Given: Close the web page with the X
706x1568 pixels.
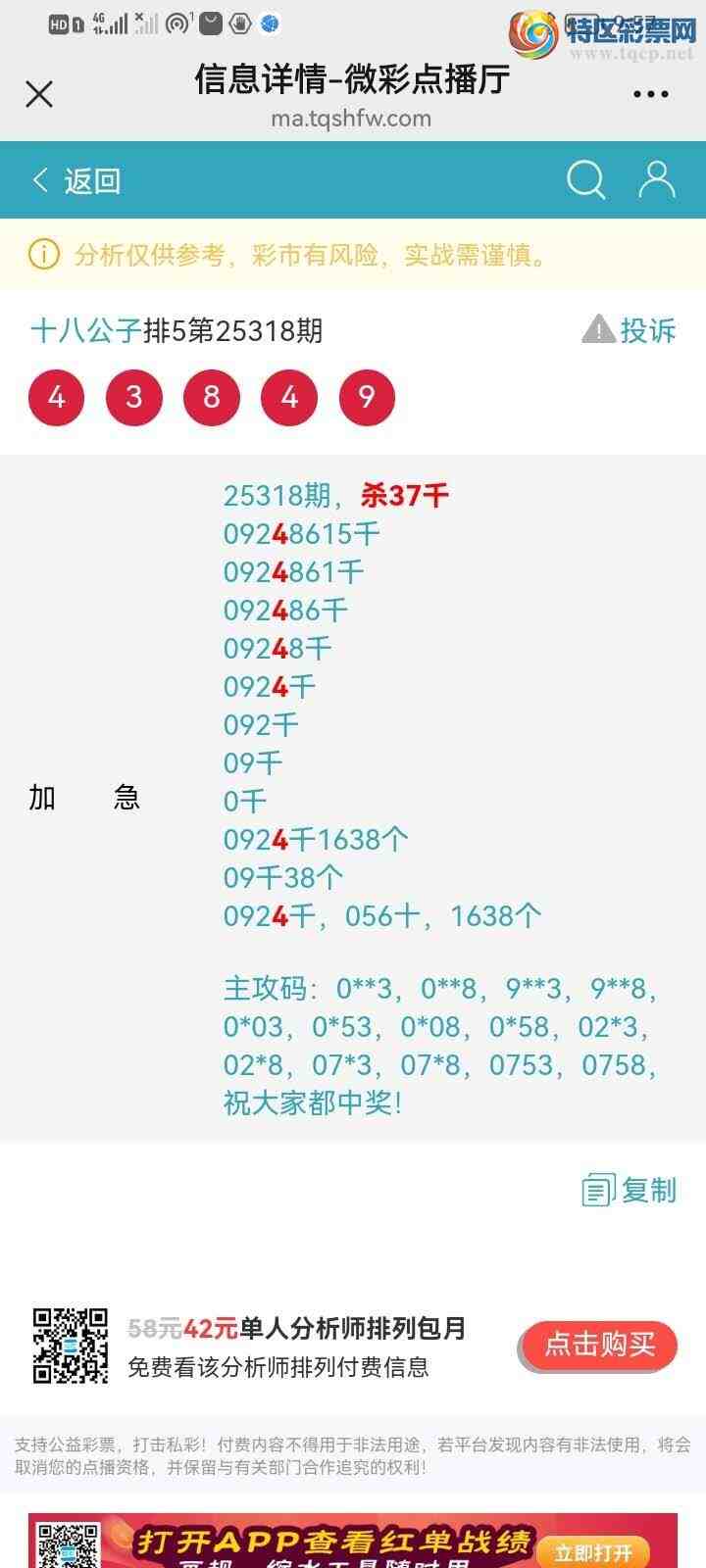Looking at the screenshot, I should pyautogui.click(x=39, y=94).
